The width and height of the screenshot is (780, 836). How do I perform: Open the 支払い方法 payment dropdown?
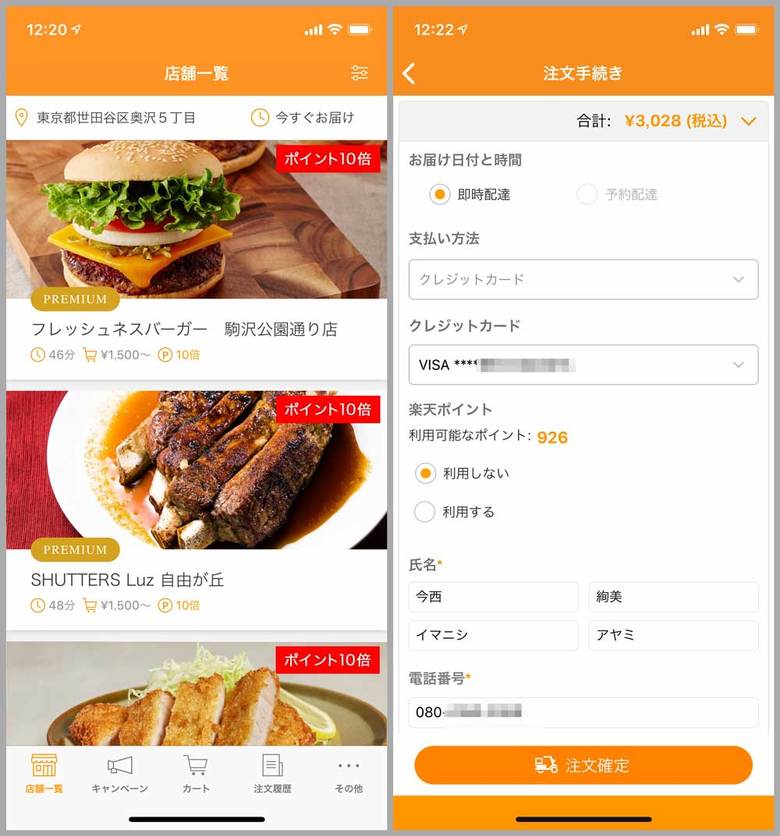(x=584, y=280)
